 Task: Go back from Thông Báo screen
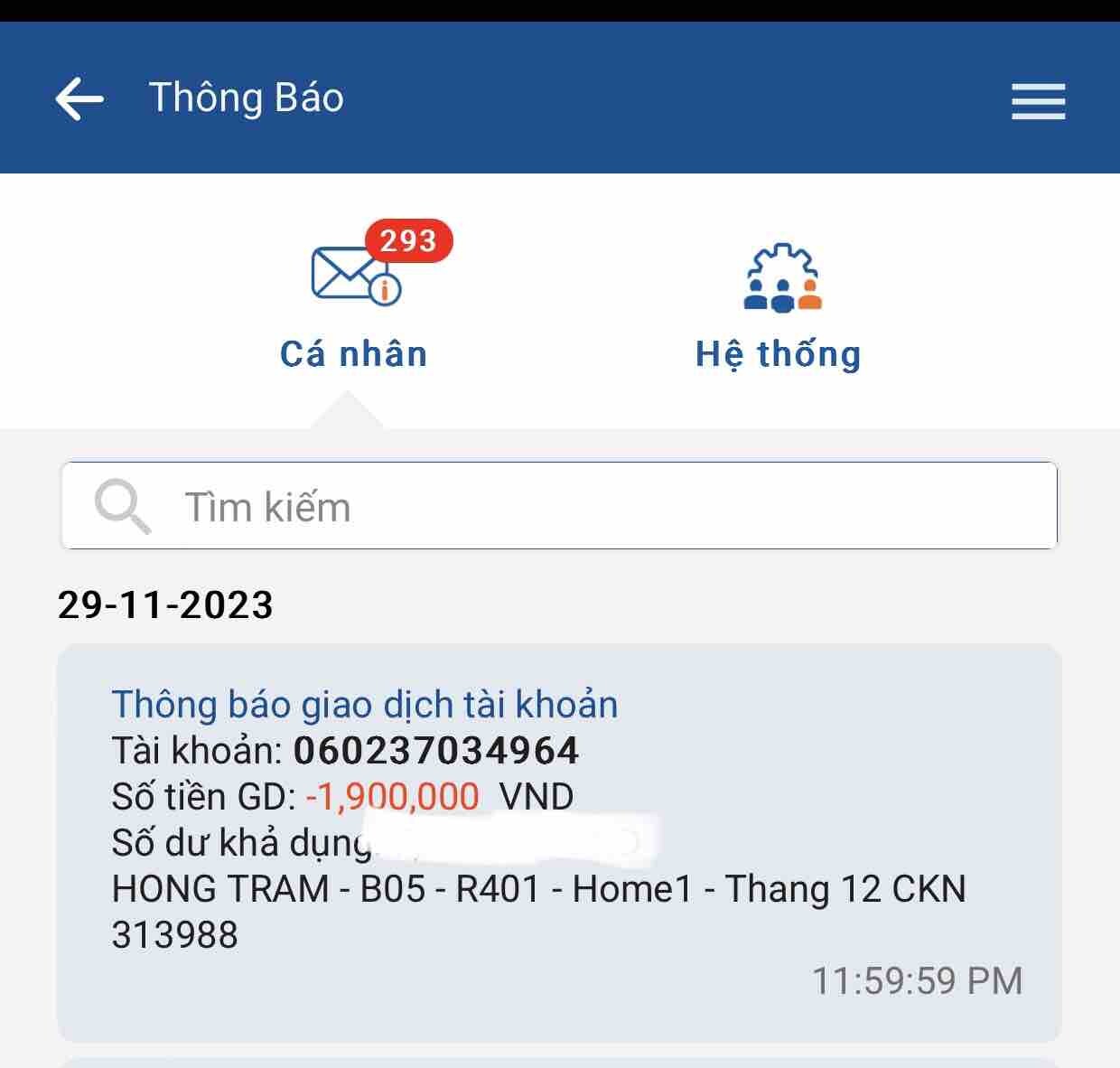(79, 98)
